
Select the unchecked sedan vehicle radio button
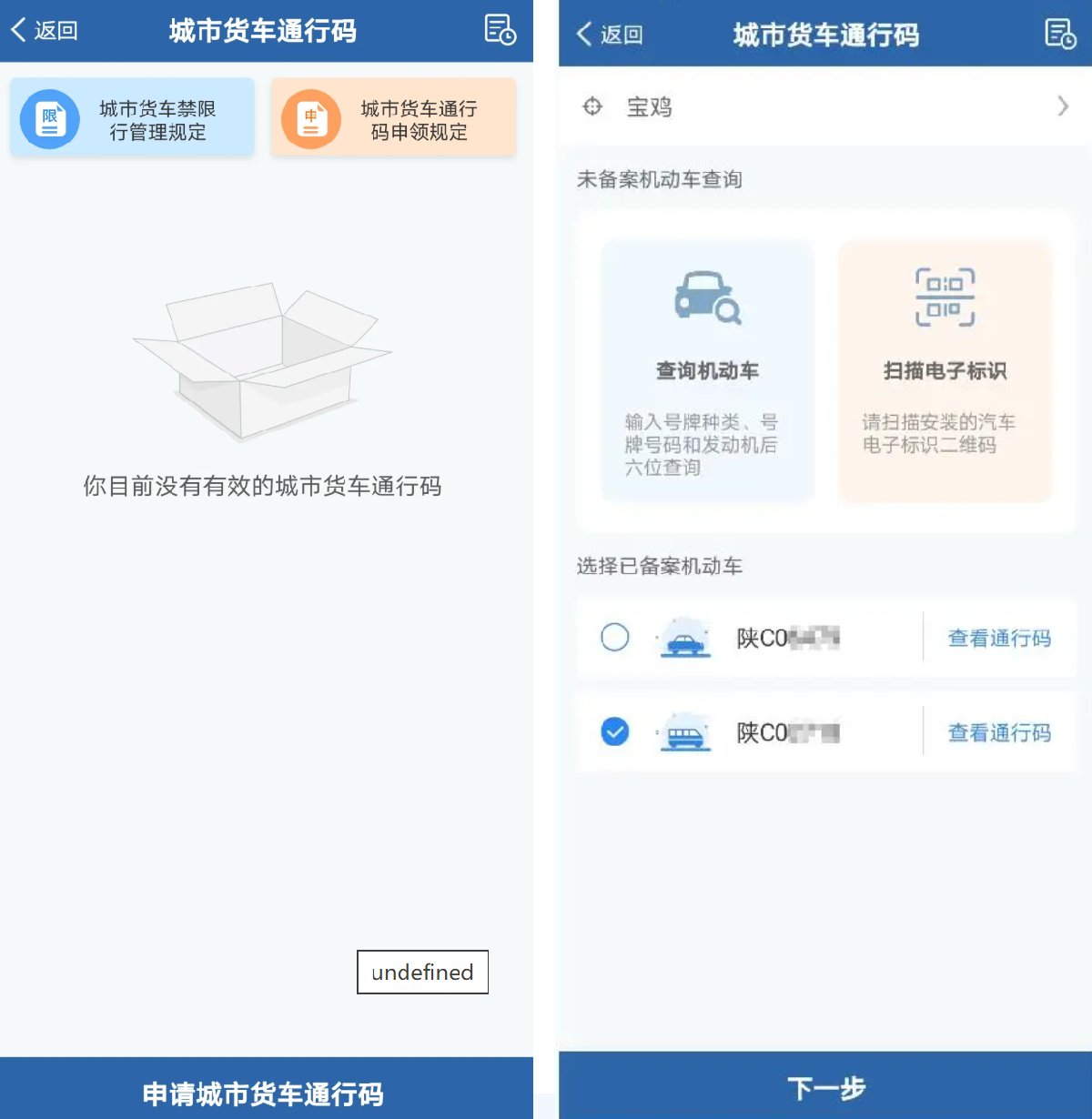tap(615, 637)
